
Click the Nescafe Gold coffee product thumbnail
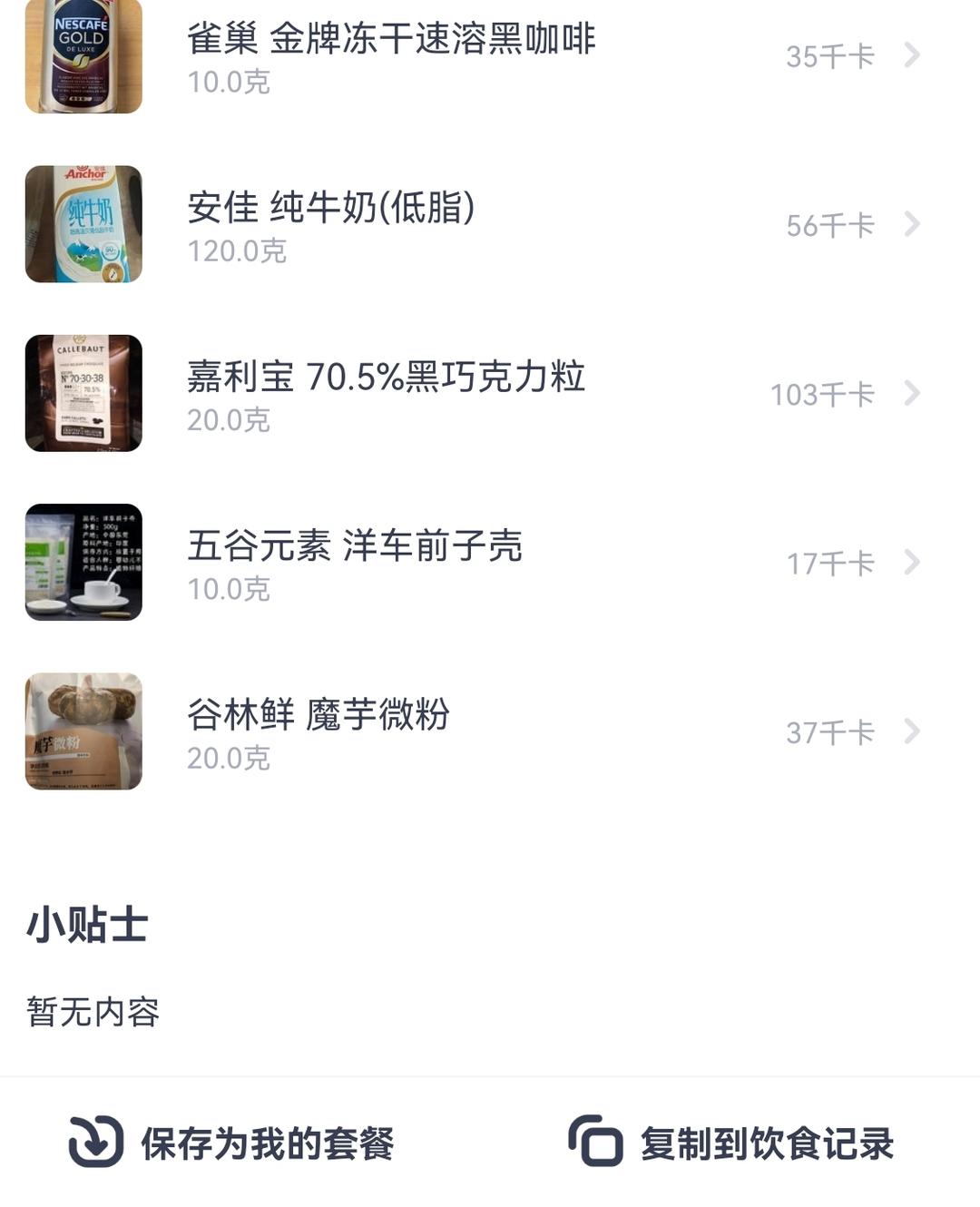83,56
